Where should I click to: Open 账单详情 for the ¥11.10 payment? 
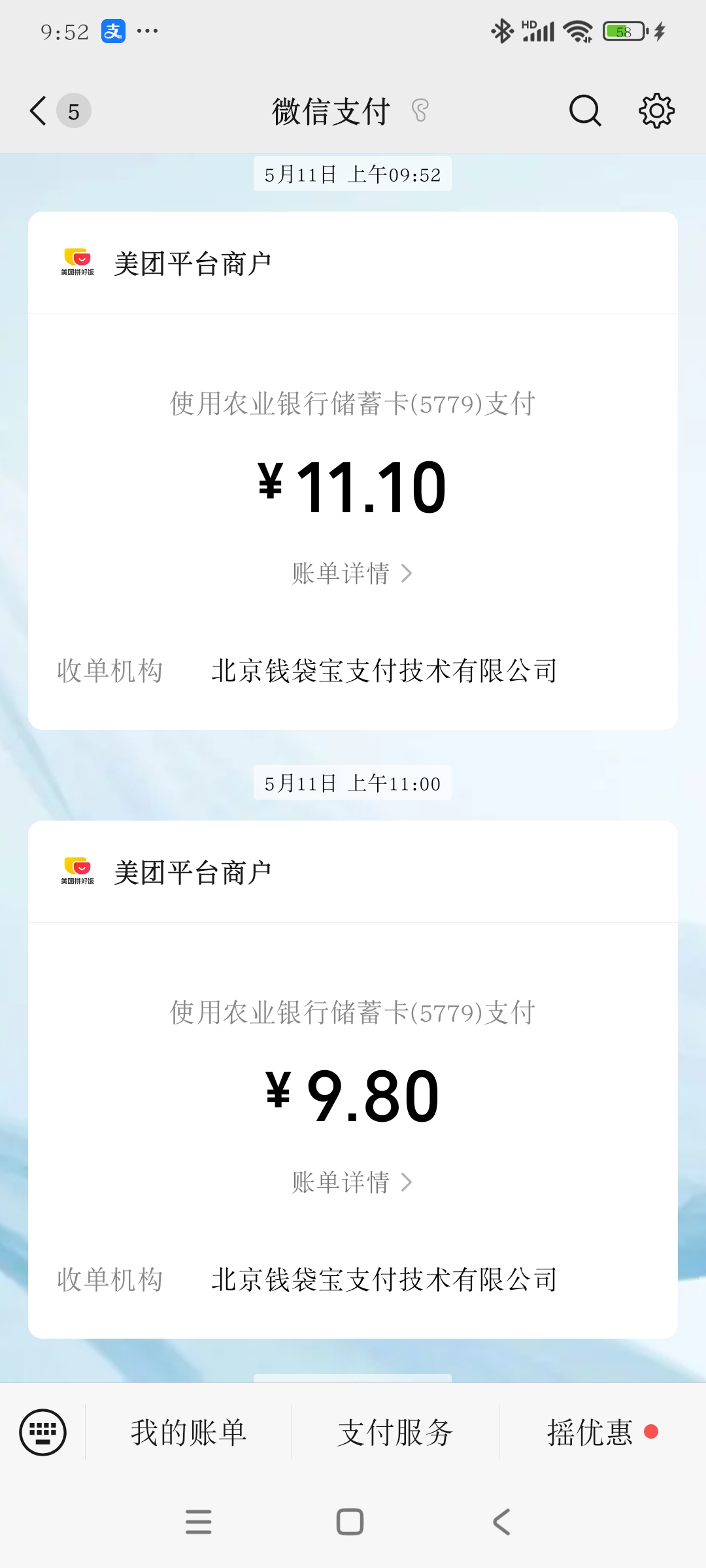pyautogui.click(x=352, y=574)
